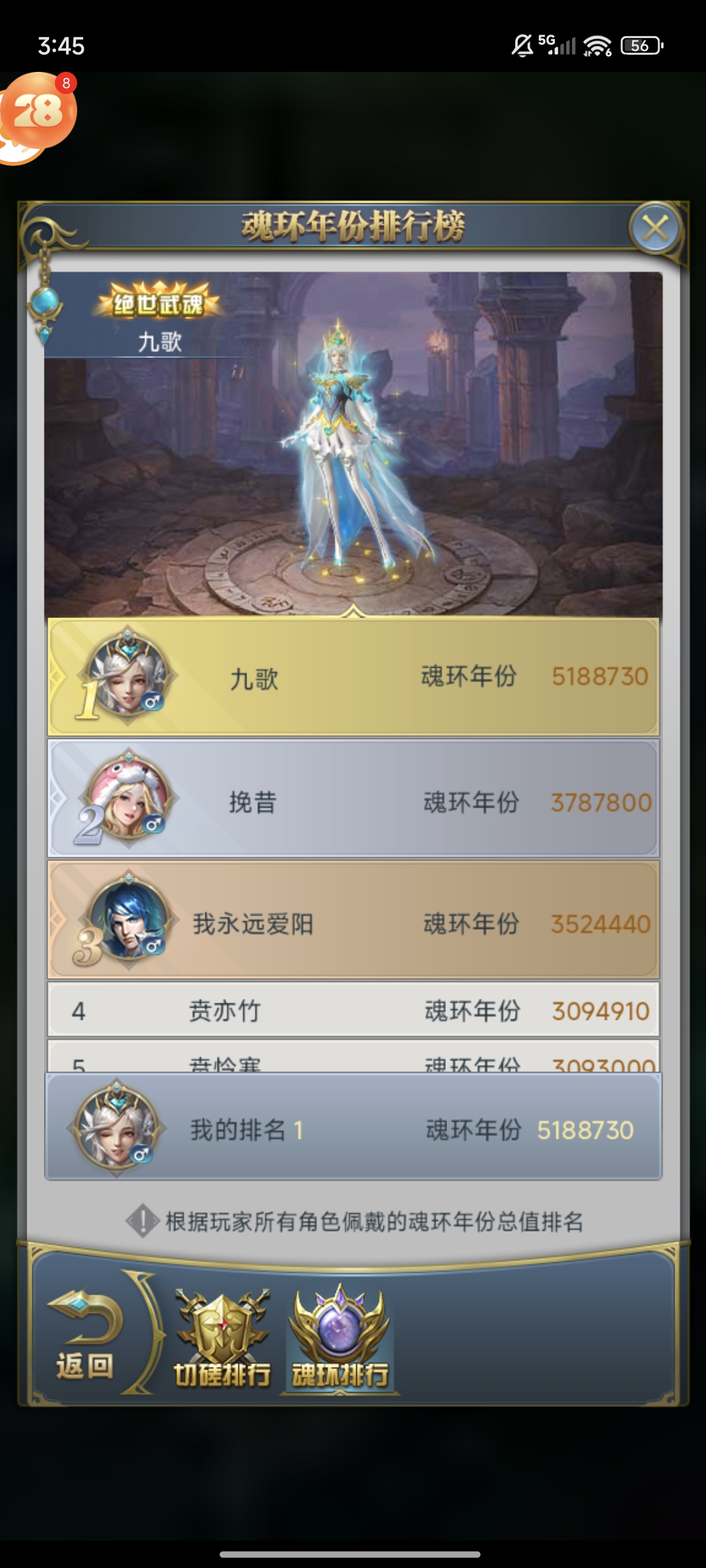The height and width of the screenshot is (1568, 706).
Task: Open rank 4 player 贲亦竹's row
Action: pyautogui.click(x=353, y=1010)
